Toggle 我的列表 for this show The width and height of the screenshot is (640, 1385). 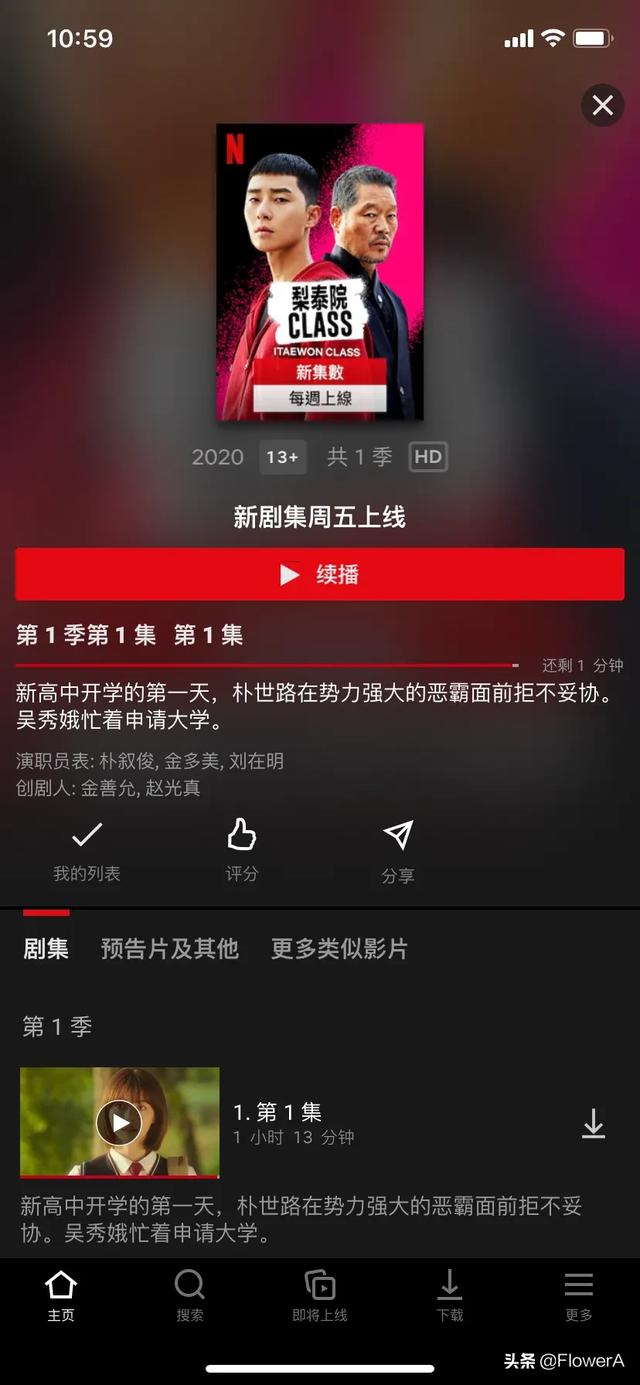point(87,850)
